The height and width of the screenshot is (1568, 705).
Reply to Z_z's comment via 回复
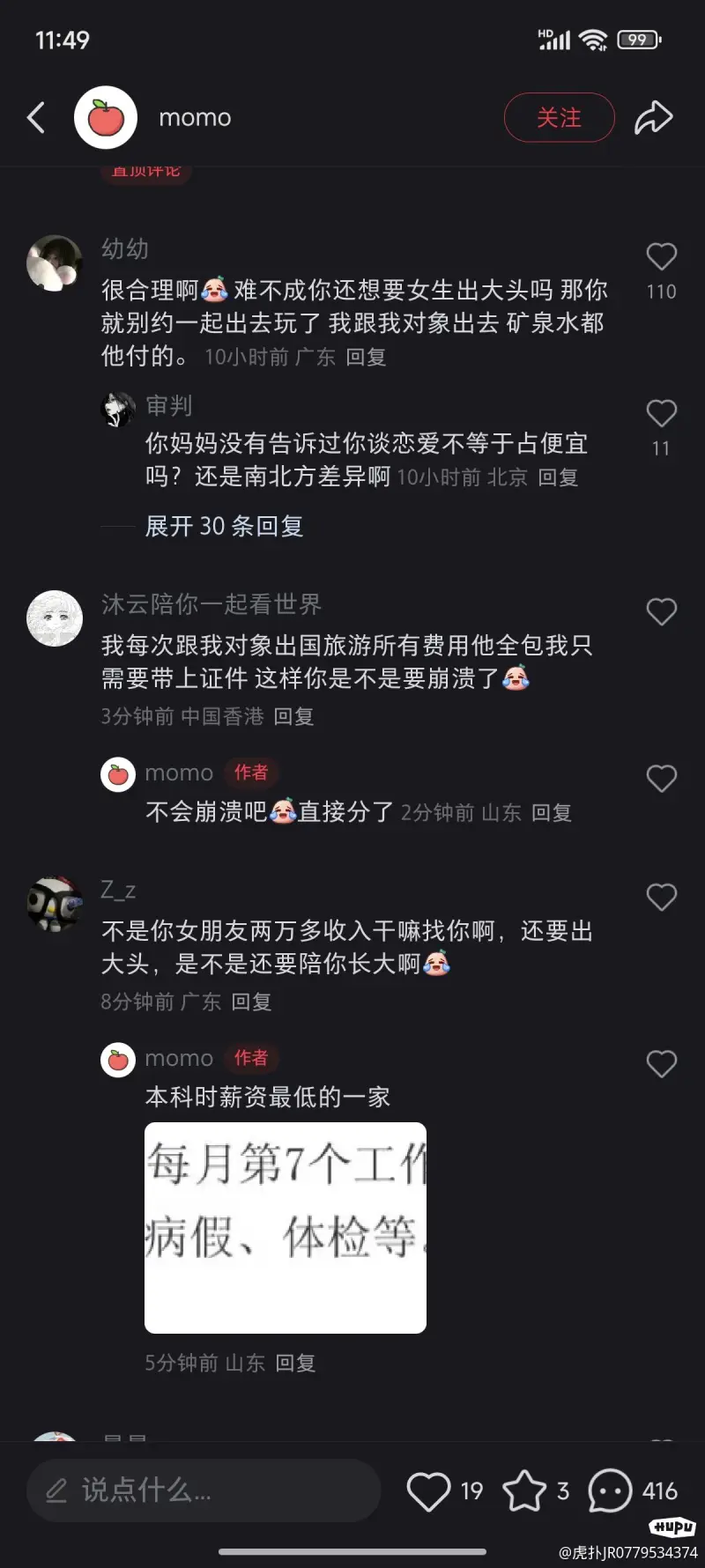click(x=251, y=1002)
